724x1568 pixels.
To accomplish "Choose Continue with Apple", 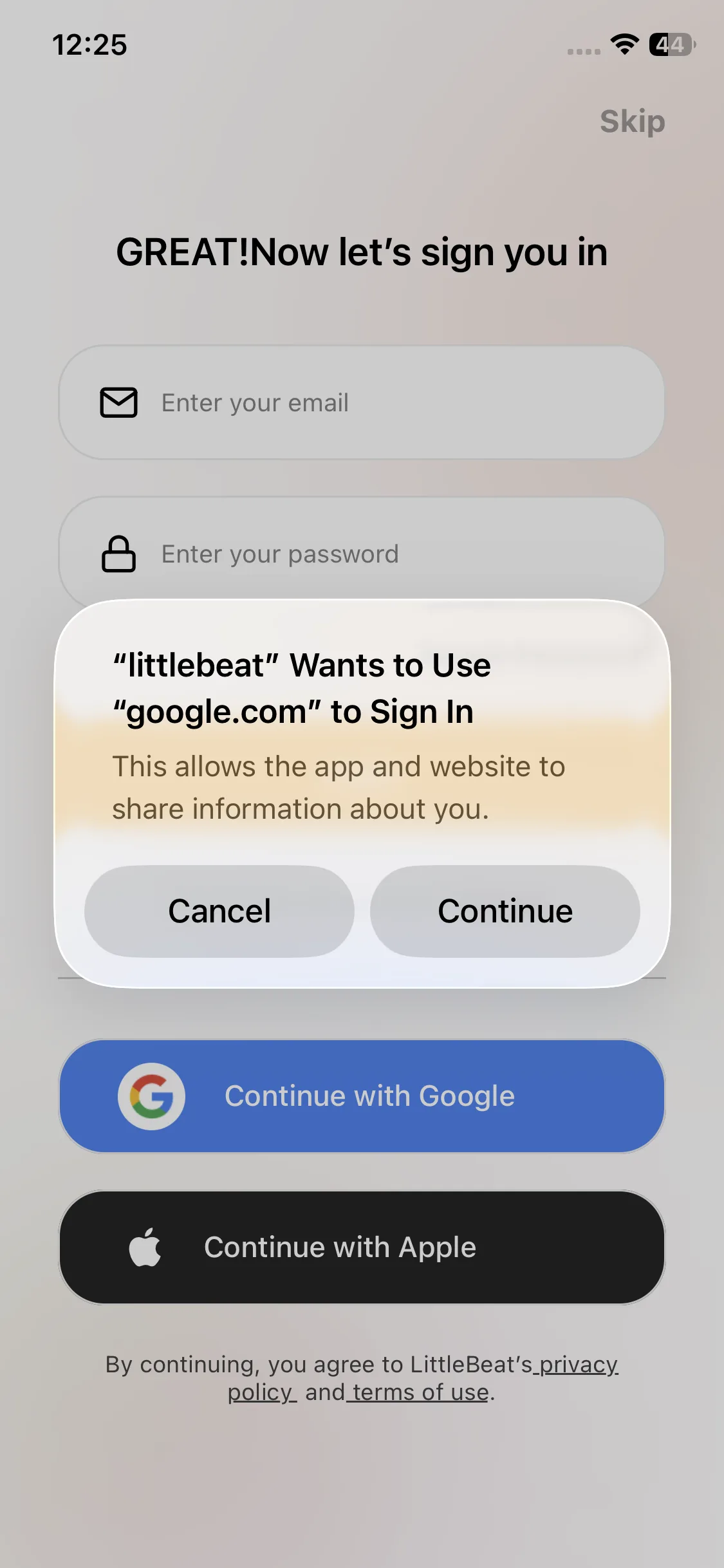I will click(362, 1247).
